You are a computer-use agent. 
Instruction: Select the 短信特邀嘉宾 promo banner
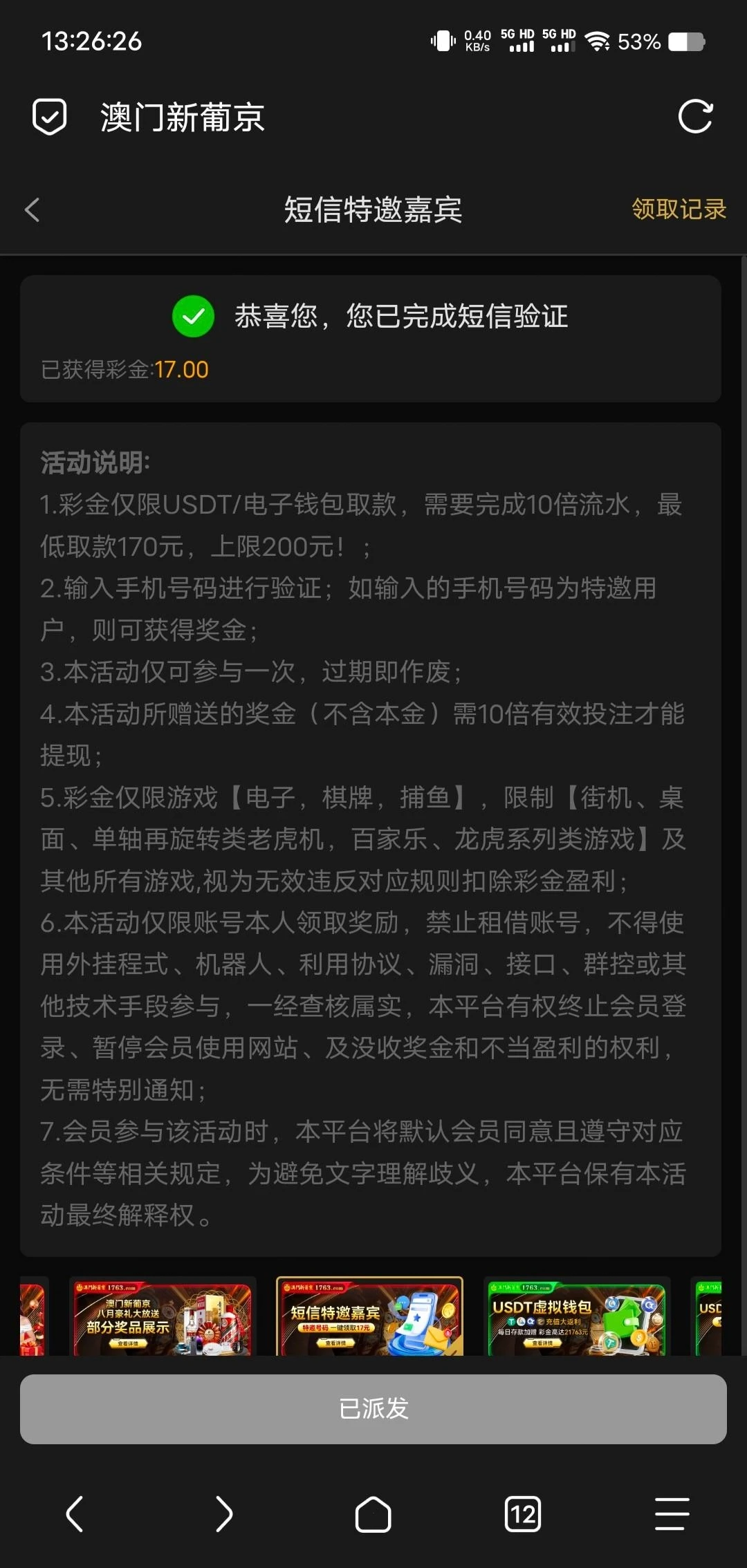click(x=369, y=1318)
